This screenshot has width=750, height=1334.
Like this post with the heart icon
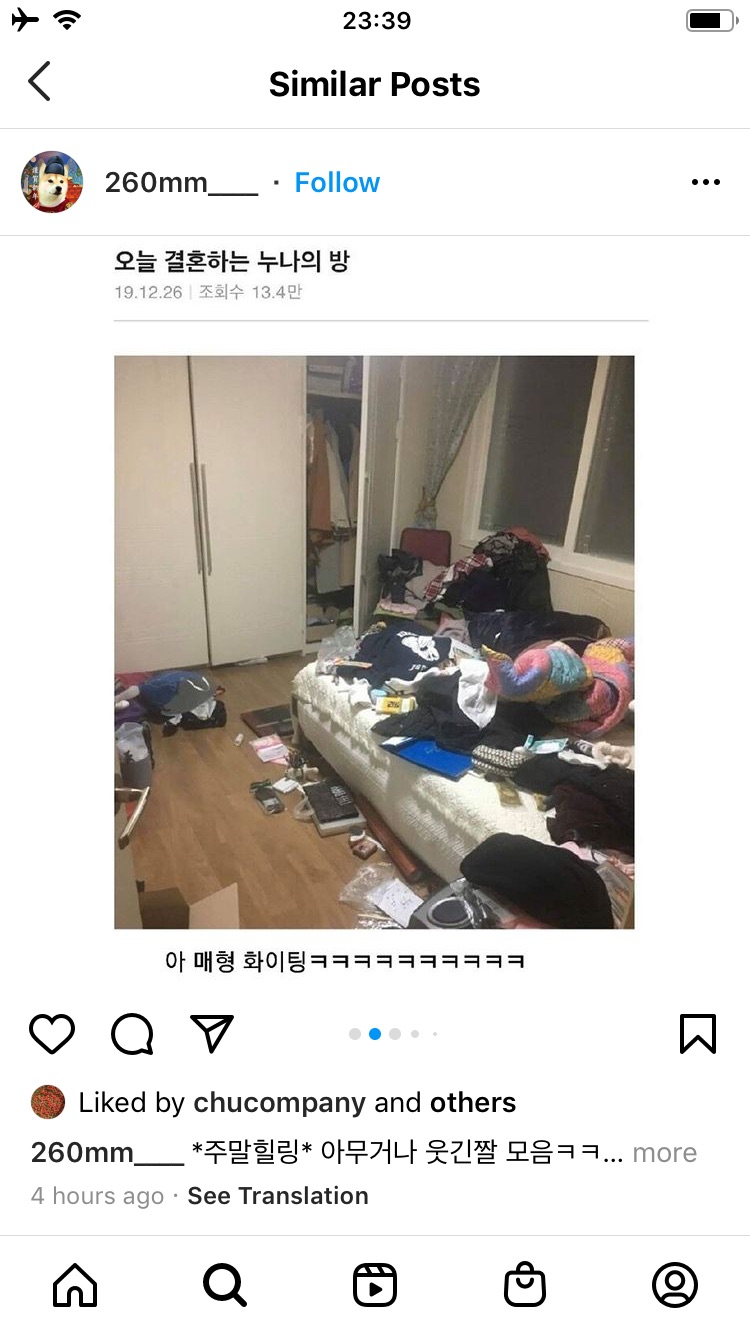tap(52, 1034)
